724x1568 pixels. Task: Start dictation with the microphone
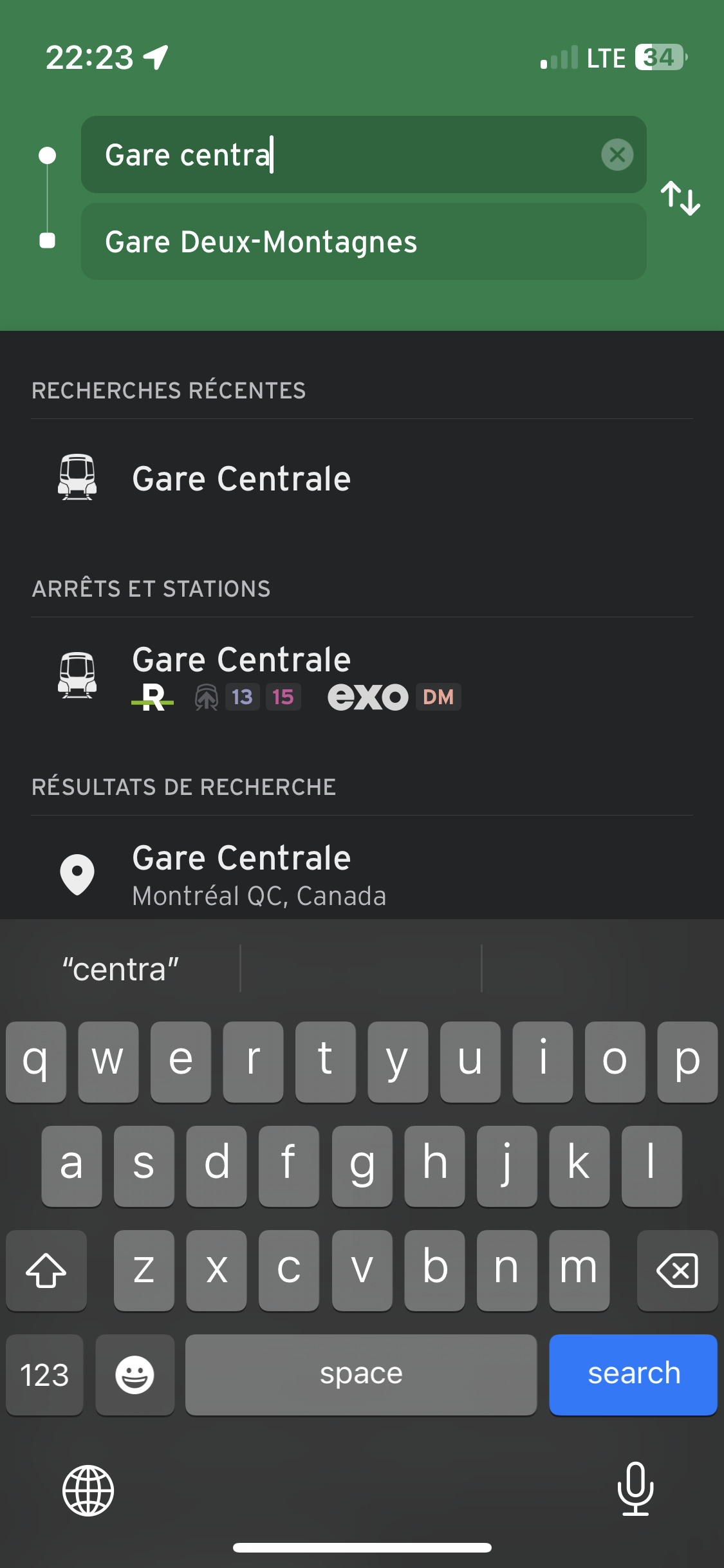[x=635, y=1489]
